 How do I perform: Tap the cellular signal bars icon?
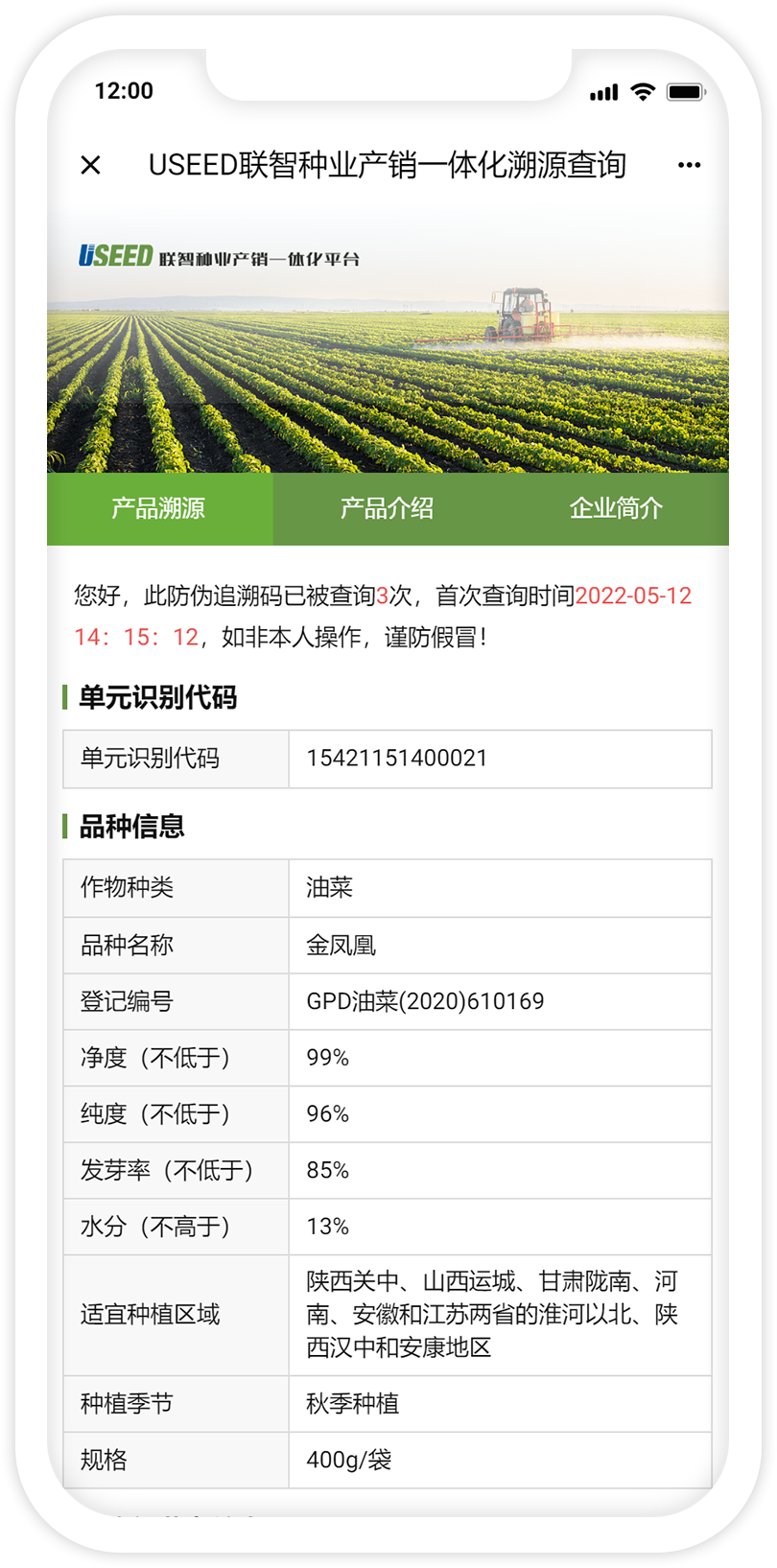601,92
